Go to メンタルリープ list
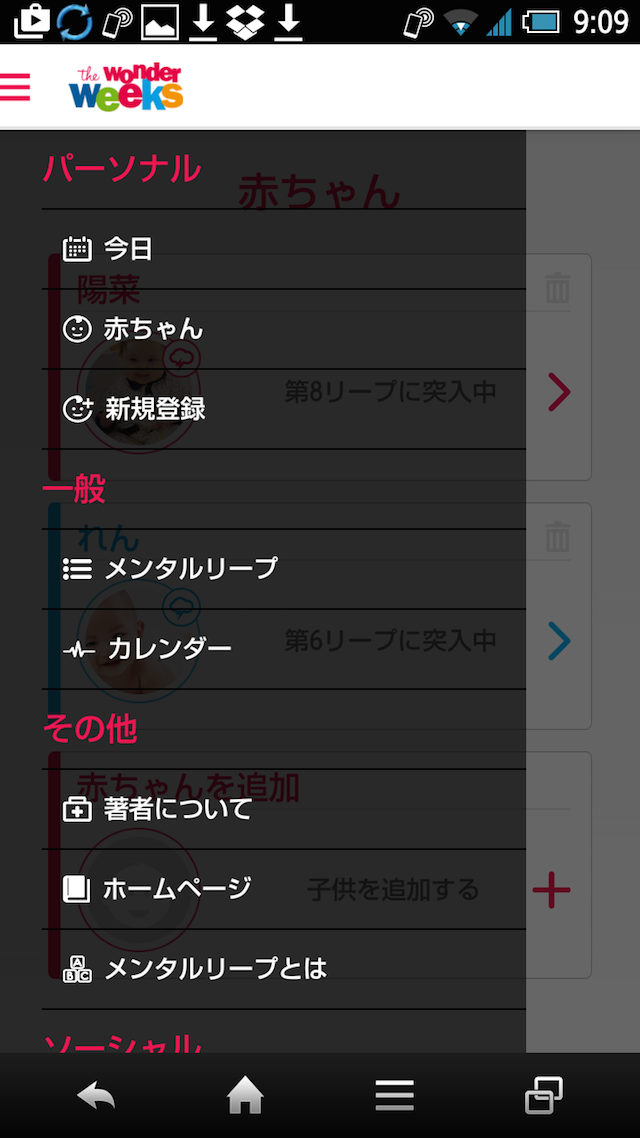Viewport: 640px width, 1138px height. pos(284,568)
